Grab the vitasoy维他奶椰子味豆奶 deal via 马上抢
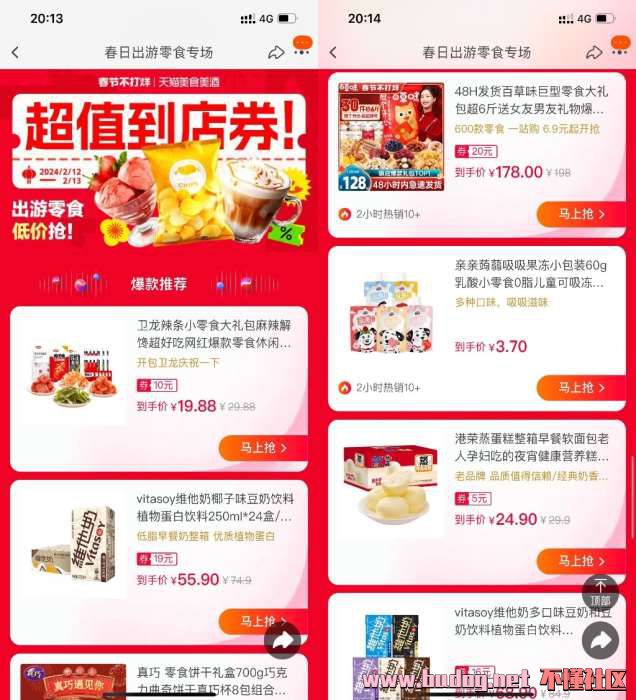The height and width of the screenshot is (700, 636). tap(263, 622)
